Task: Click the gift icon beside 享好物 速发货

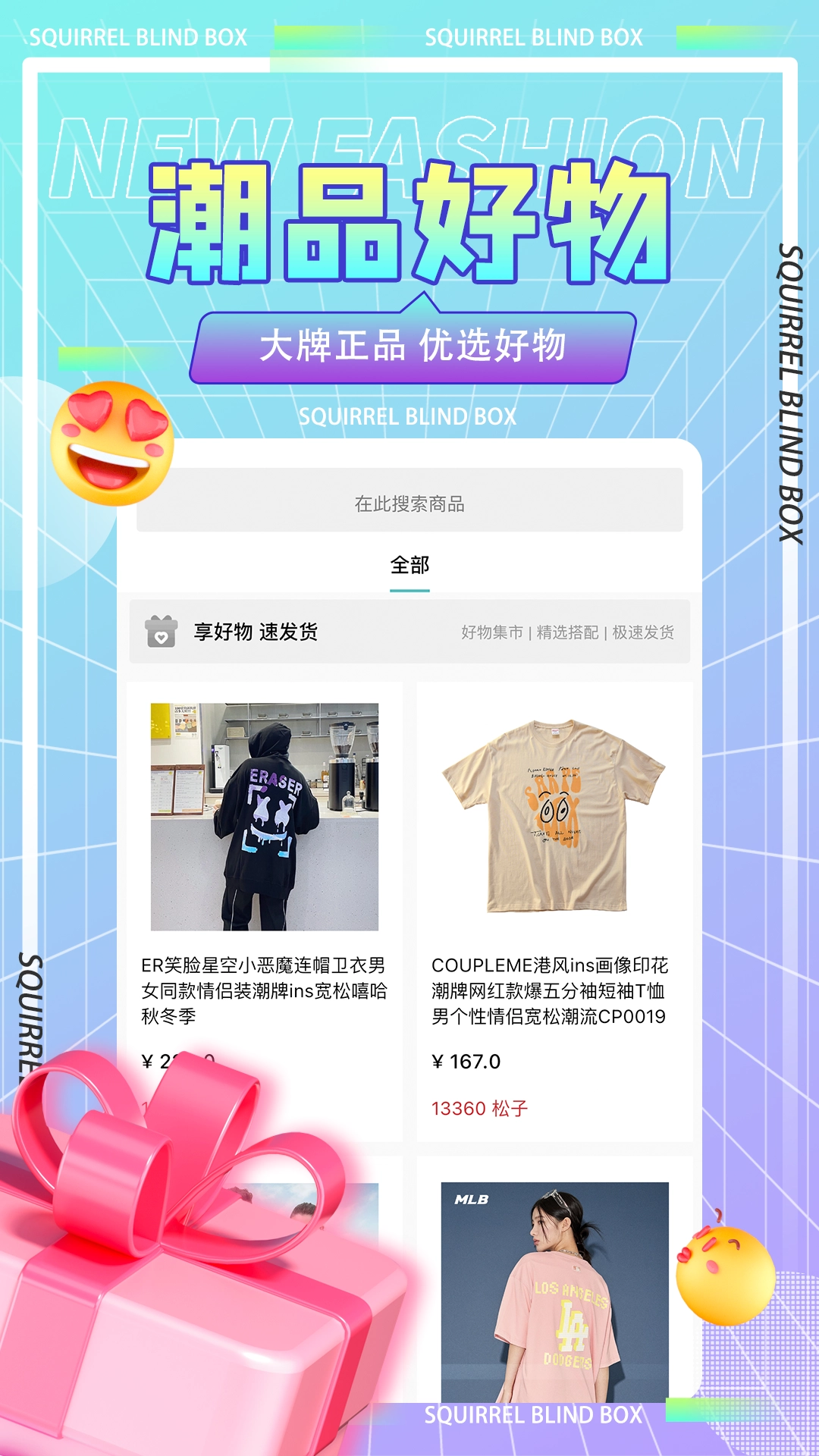Action: (x=162, y=632)
